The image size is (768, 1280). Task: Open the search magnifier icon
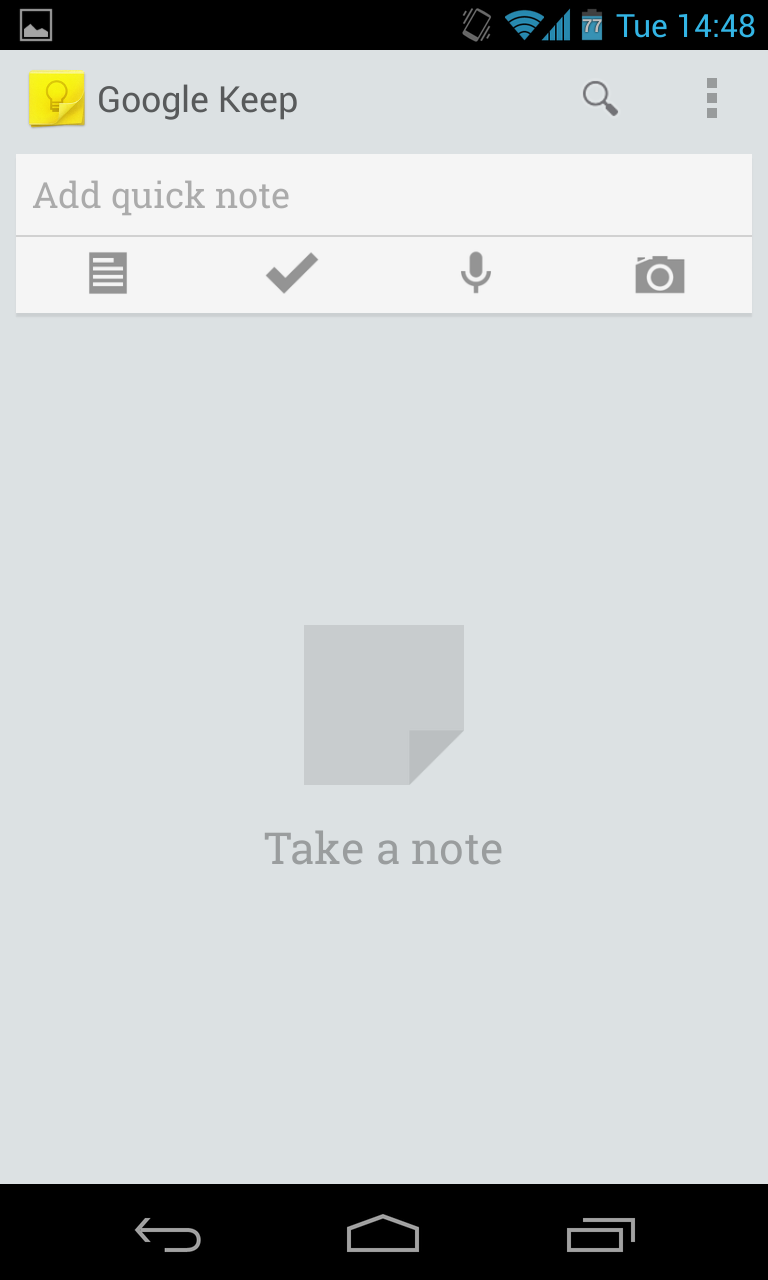tap(600, 99)
